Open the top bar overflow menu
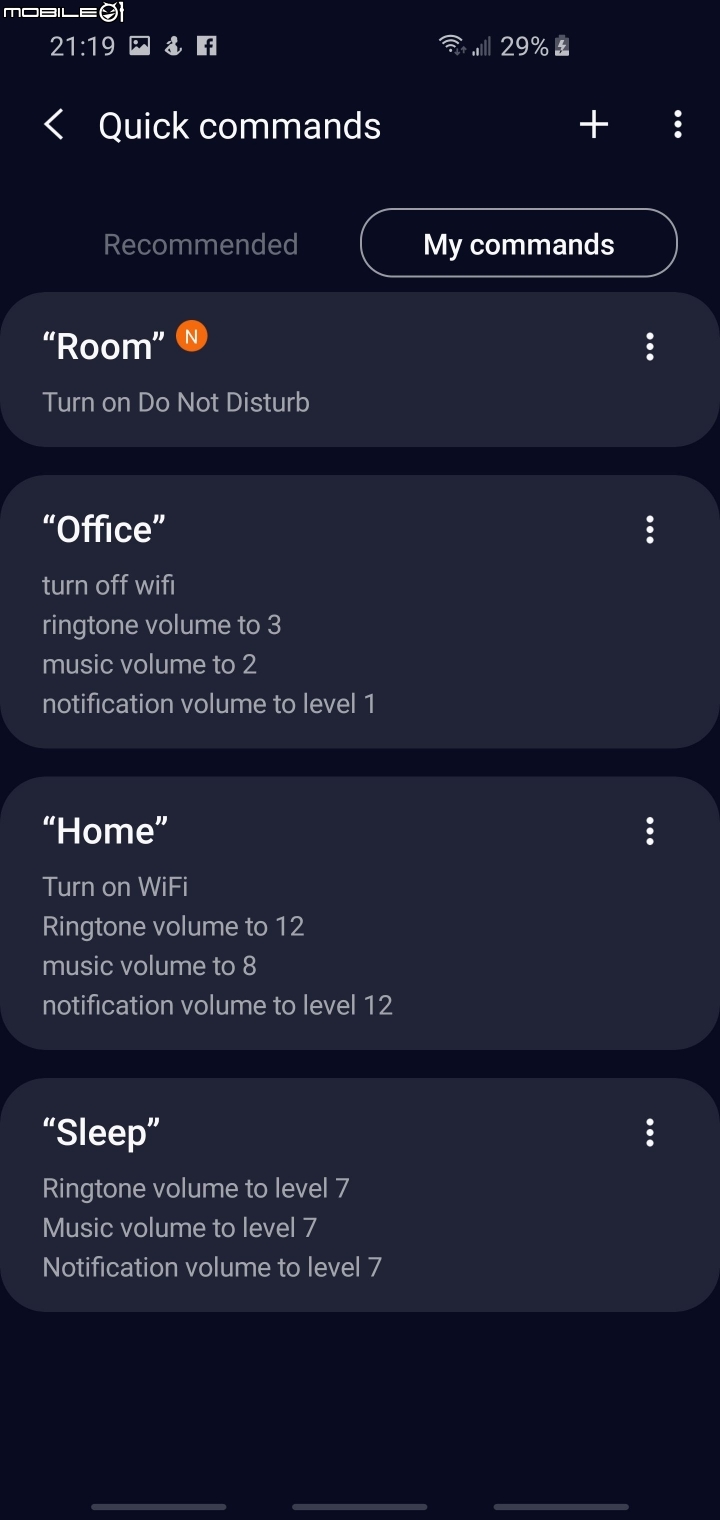Viewport: 720px width, 1520px height. [x=678, y=124]
